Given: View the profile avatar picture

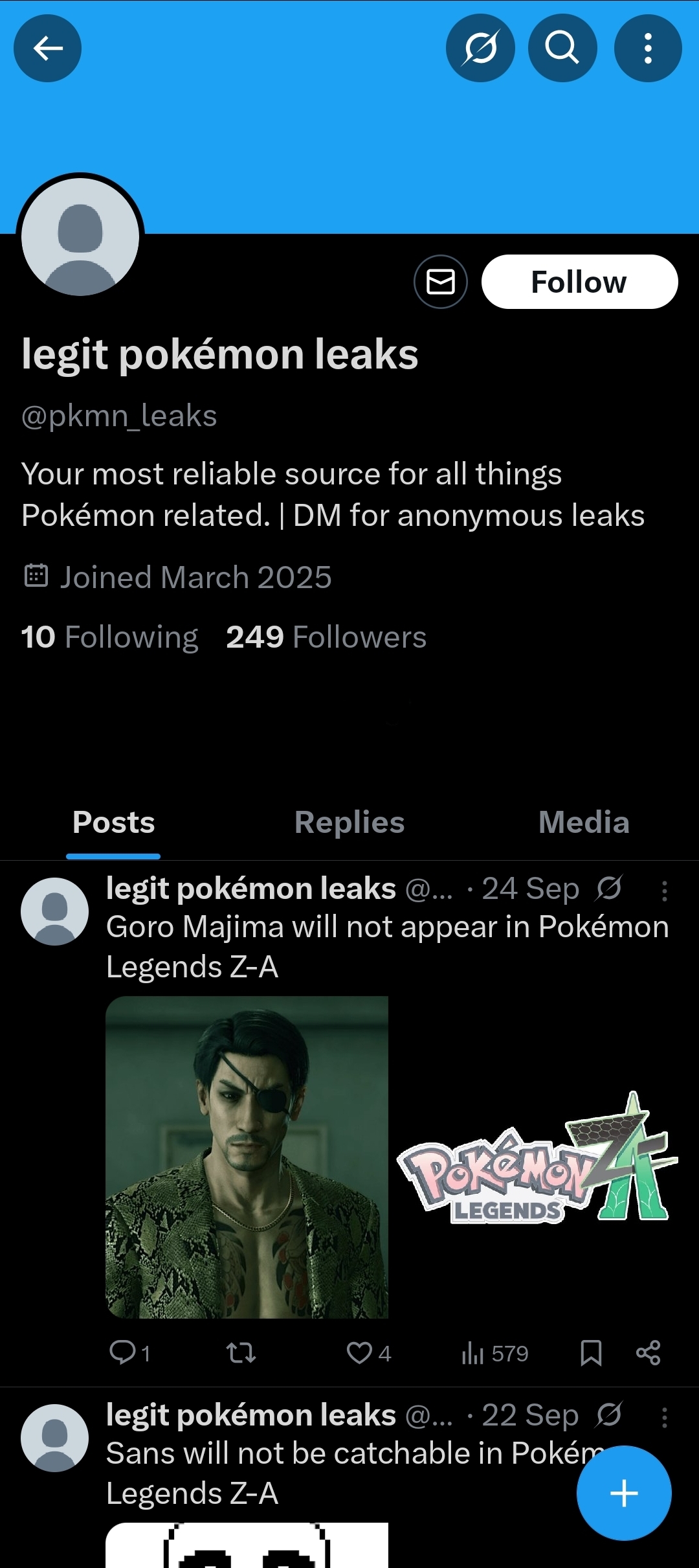Looking at the screenshot, I should pos(80,237).
